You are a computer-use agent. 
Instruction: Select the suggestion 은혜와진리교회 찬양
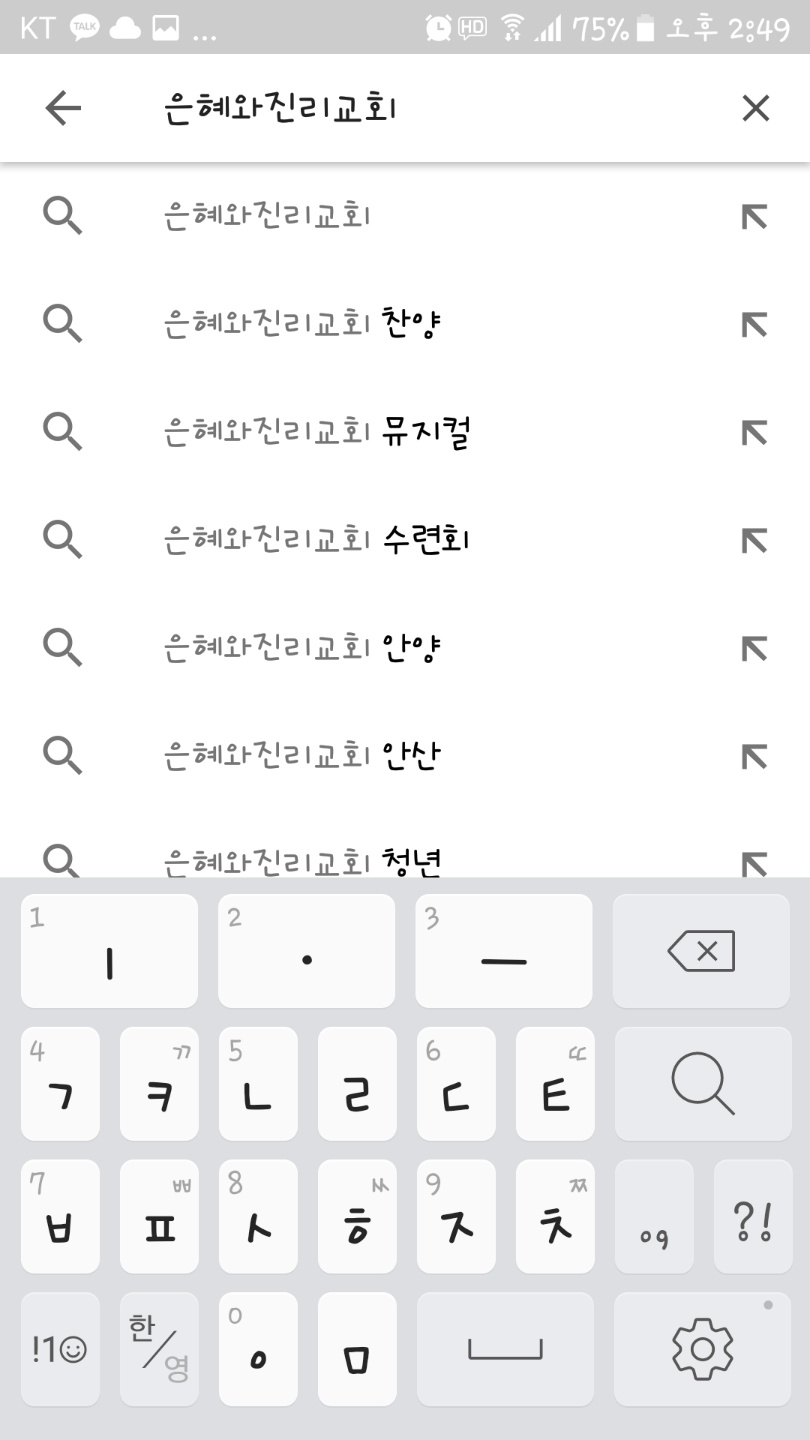tap(405, 323)
